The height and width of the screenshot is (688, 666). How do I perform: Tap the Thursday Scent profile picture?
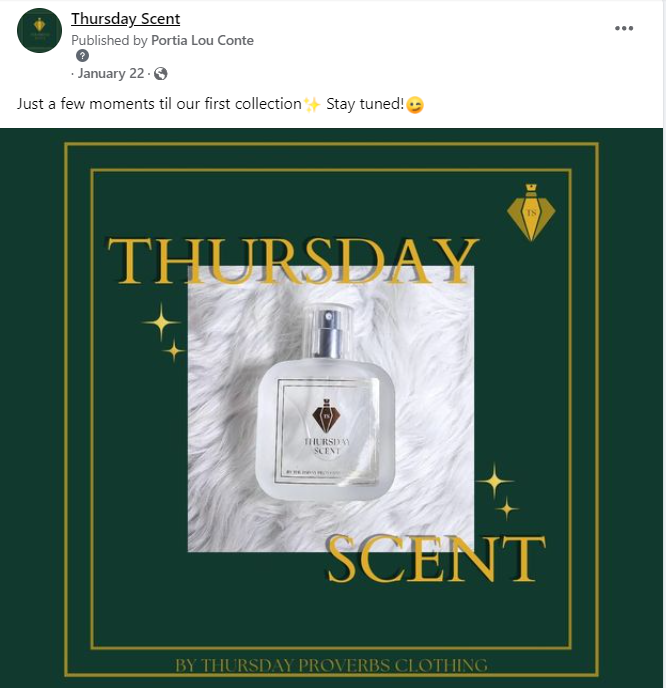point(40,31)
